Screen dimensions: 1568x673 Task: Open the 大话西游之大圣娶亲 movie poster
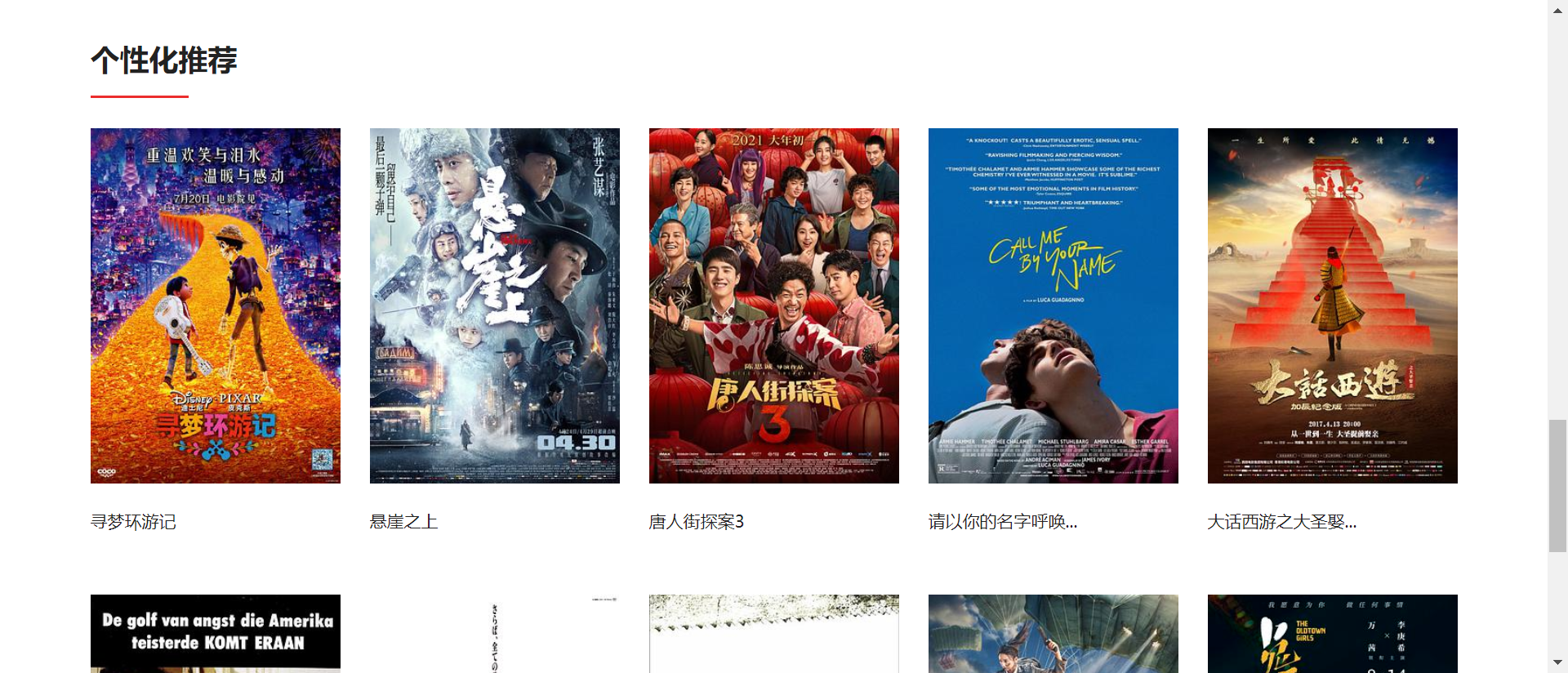[1333, 305]
